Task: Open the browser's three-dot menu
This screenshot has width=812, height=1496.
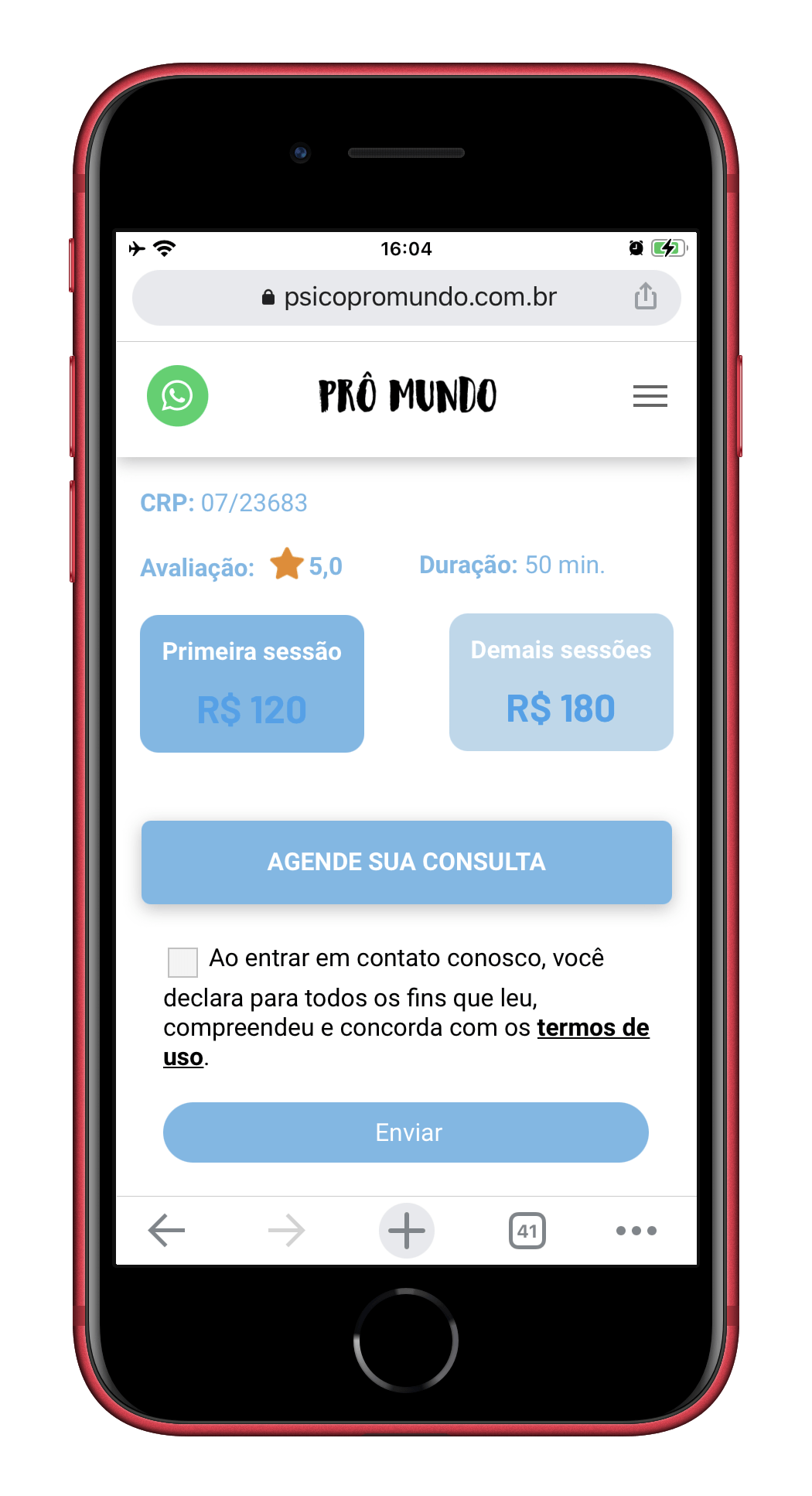Action: [636, 1230]
